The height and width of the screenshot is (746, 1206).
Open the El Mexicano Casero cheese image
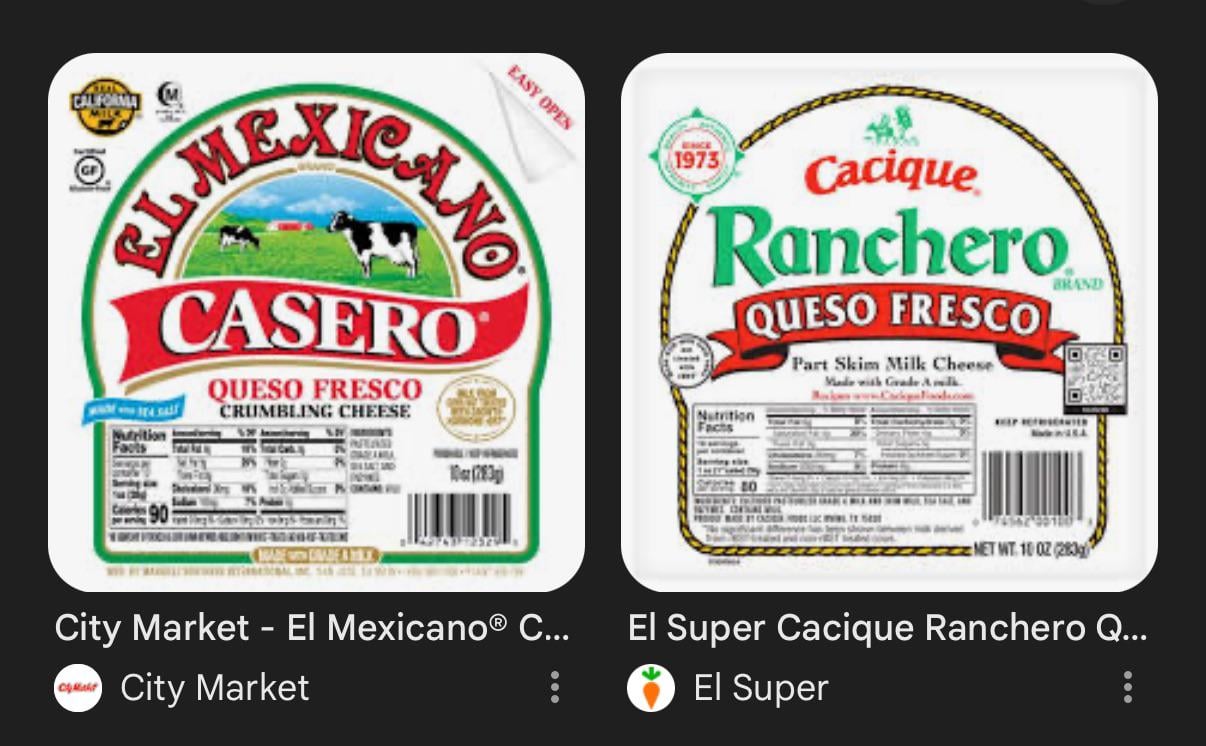pos(316,322)
